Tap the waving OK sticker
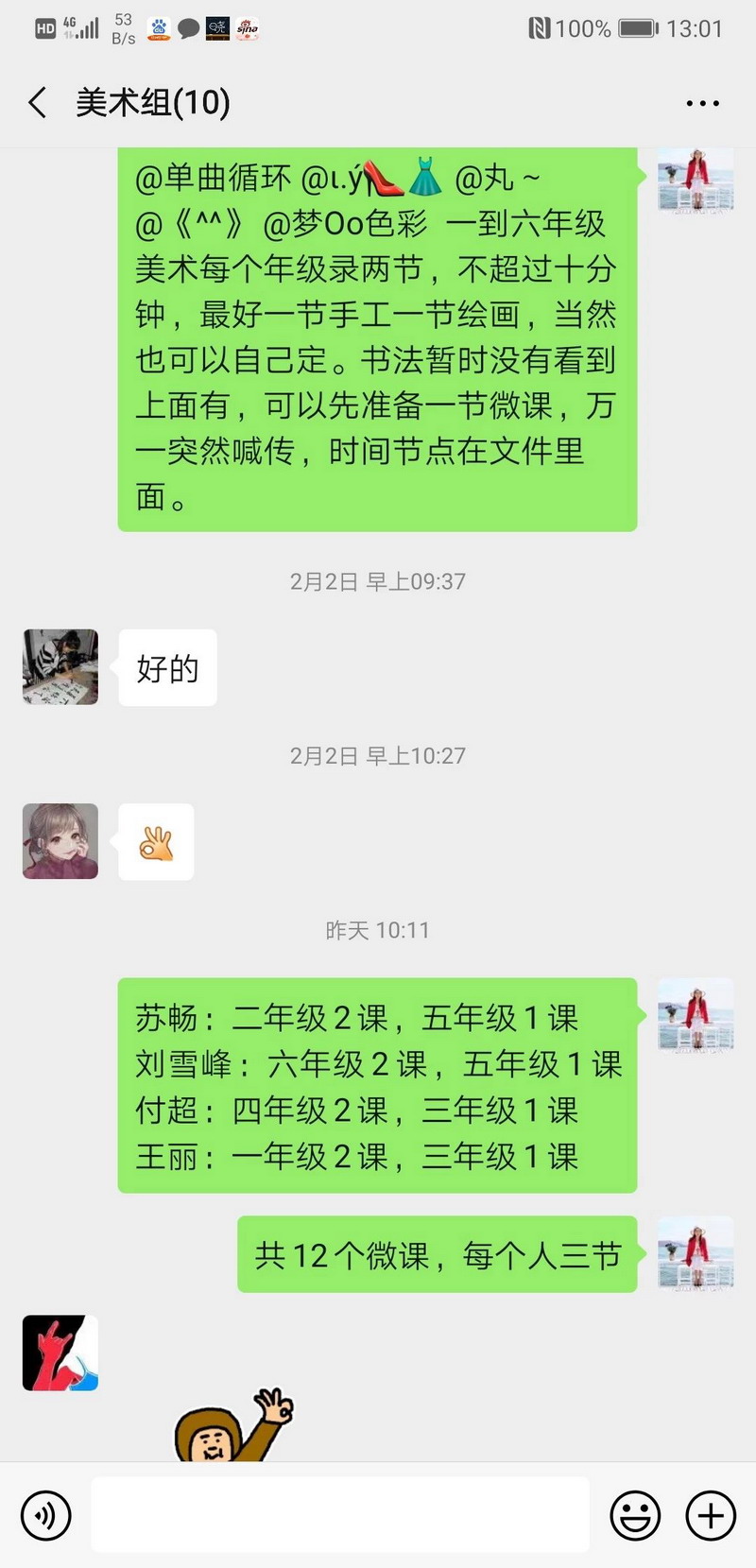 (x=234, y=1427)
